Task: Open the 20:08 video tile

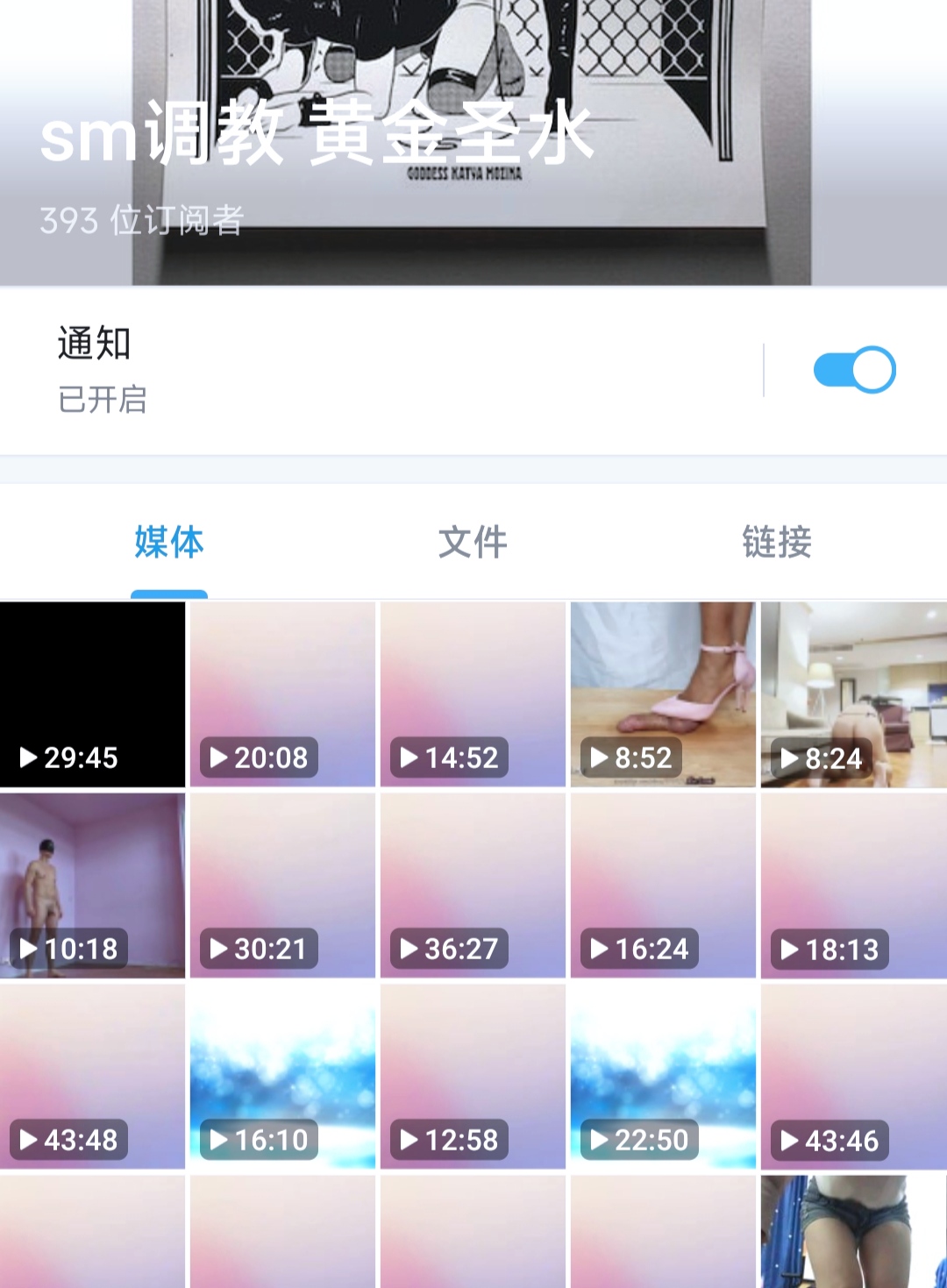Action: (282, 694)
